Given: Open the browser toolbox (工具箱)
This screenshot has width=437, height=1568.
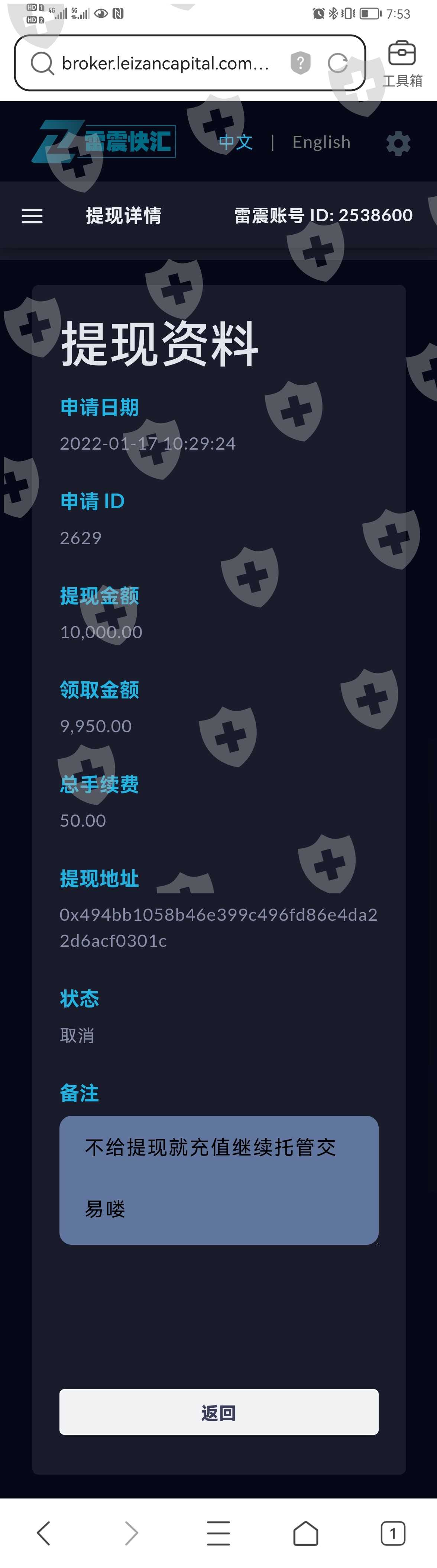Looking at the screenshot, I should (x=402, y=63).
